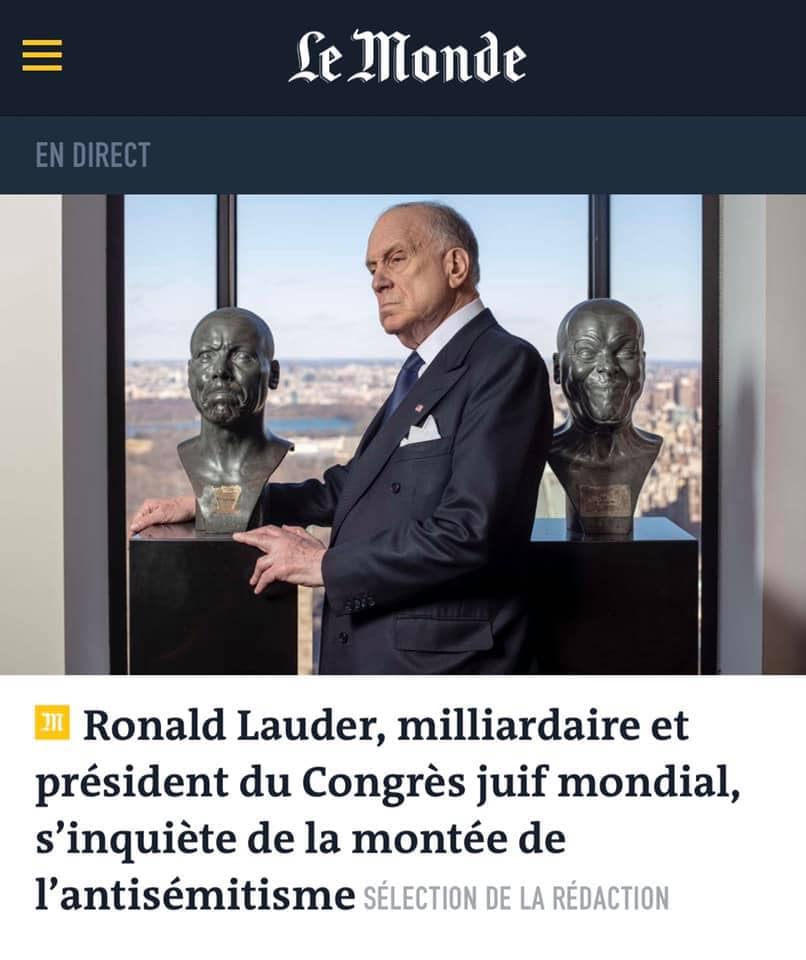Go to the Le Monde homepage
This screenshot has width=806, height=960.
[x=407, y=57]
